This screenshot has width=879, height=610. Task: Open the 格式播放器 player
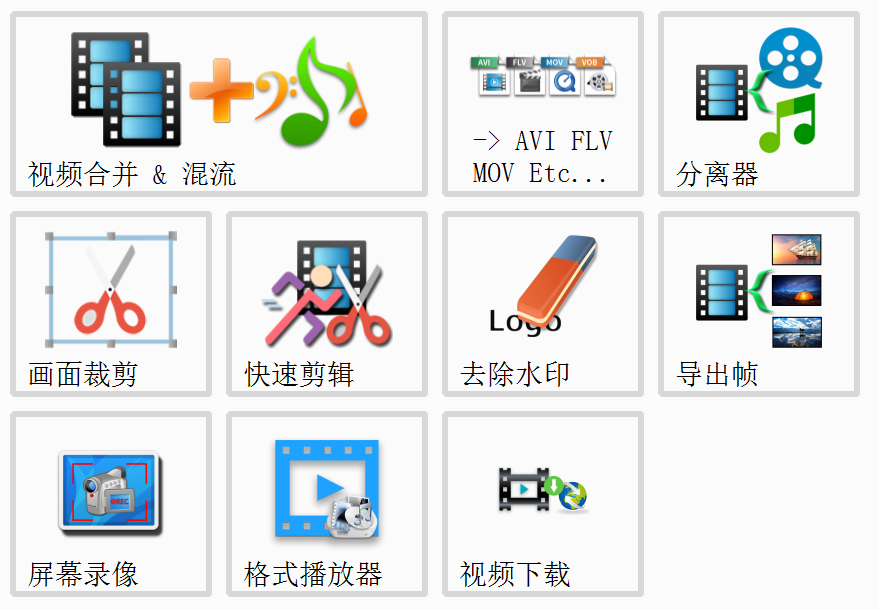(x=326, y=504)
